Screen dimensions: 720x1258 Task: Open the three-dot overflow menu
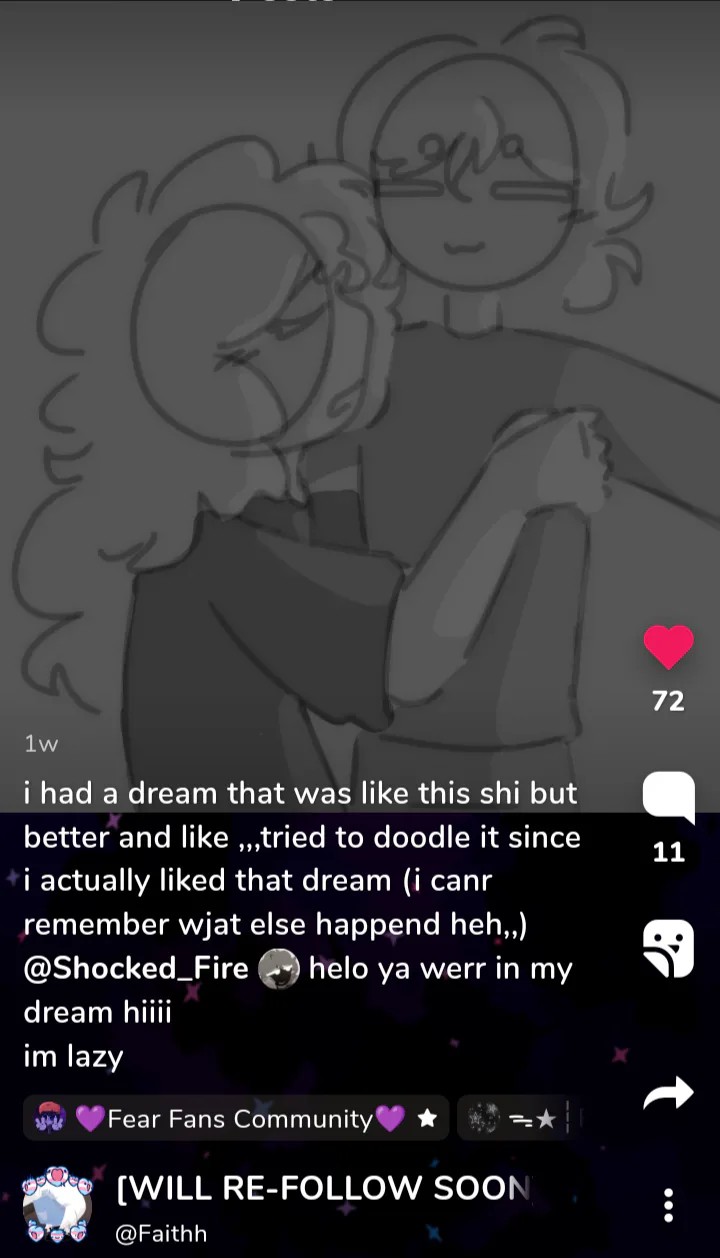point(668,1205)
